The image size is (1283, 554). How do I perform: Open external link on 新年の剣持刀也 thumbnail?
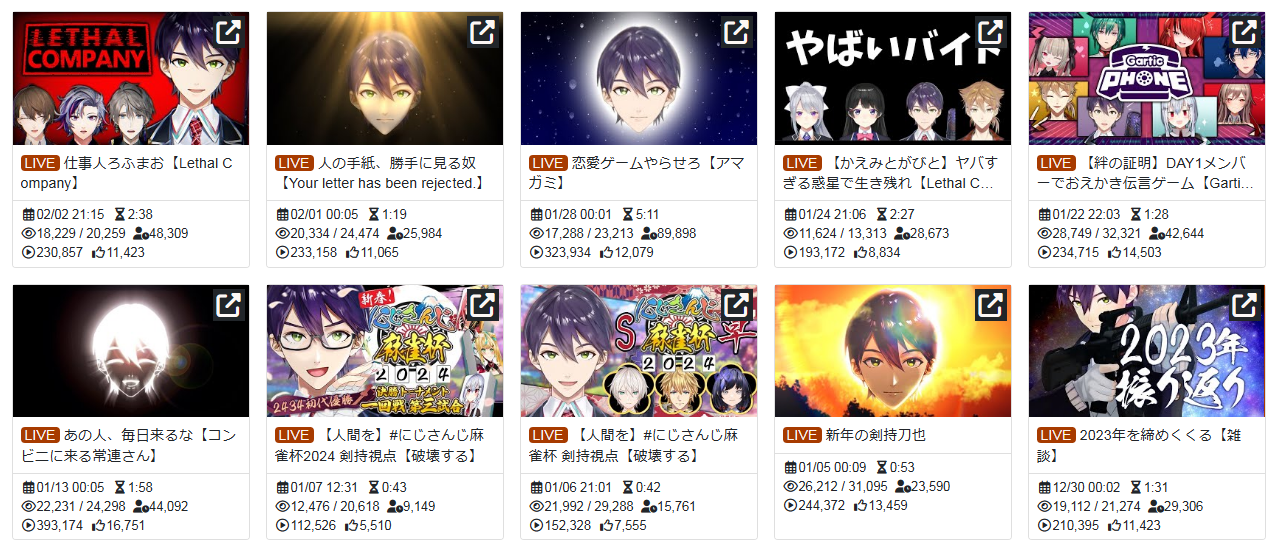(x=991, y=304)
